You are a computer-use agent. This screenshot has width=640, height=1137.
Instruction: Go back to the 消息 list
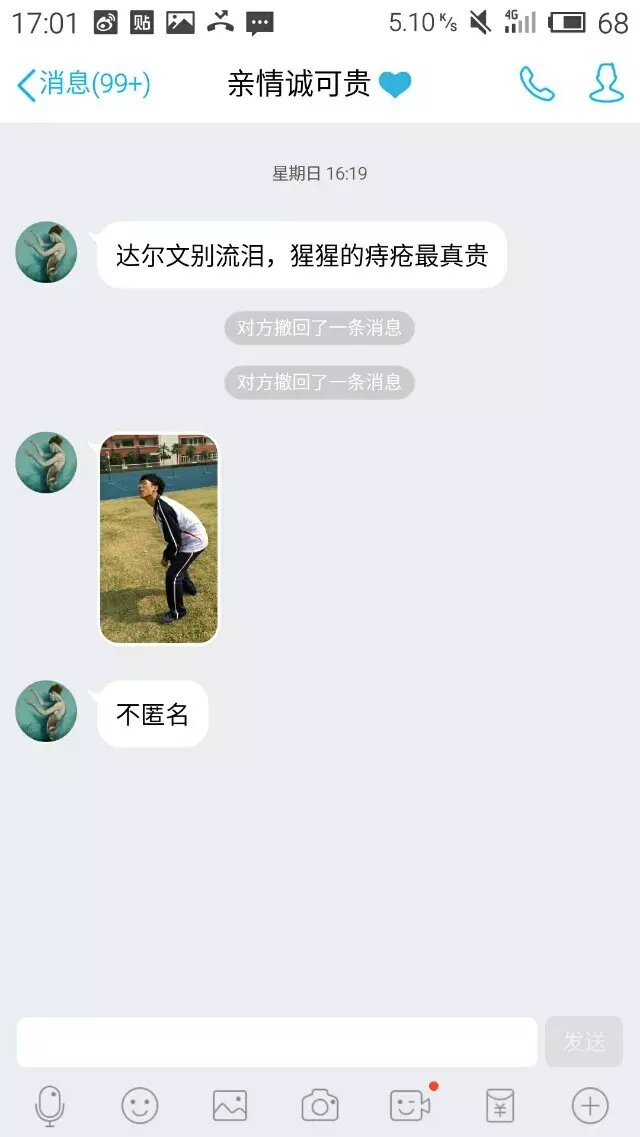tap(82, 84)
